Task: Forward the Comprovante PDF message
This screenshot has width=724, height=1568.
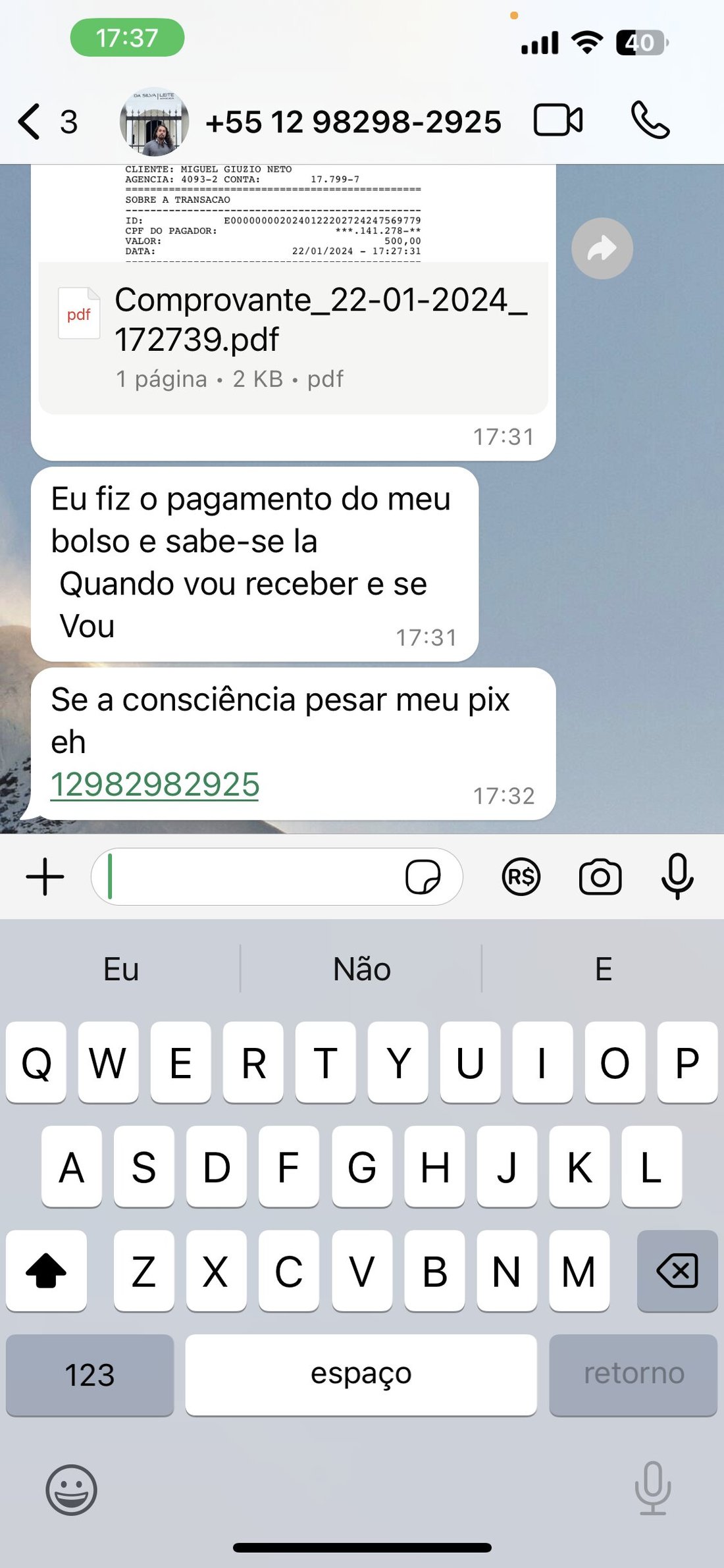Action: coord(602,249)
